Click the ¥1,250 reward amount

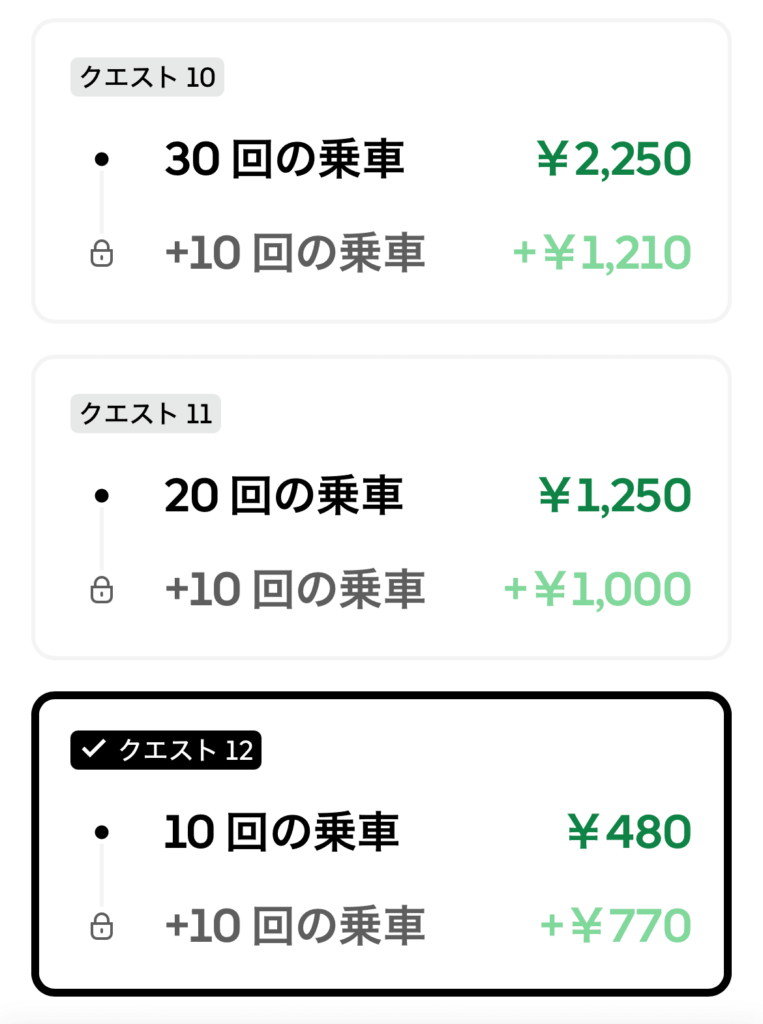click(615, 496)
